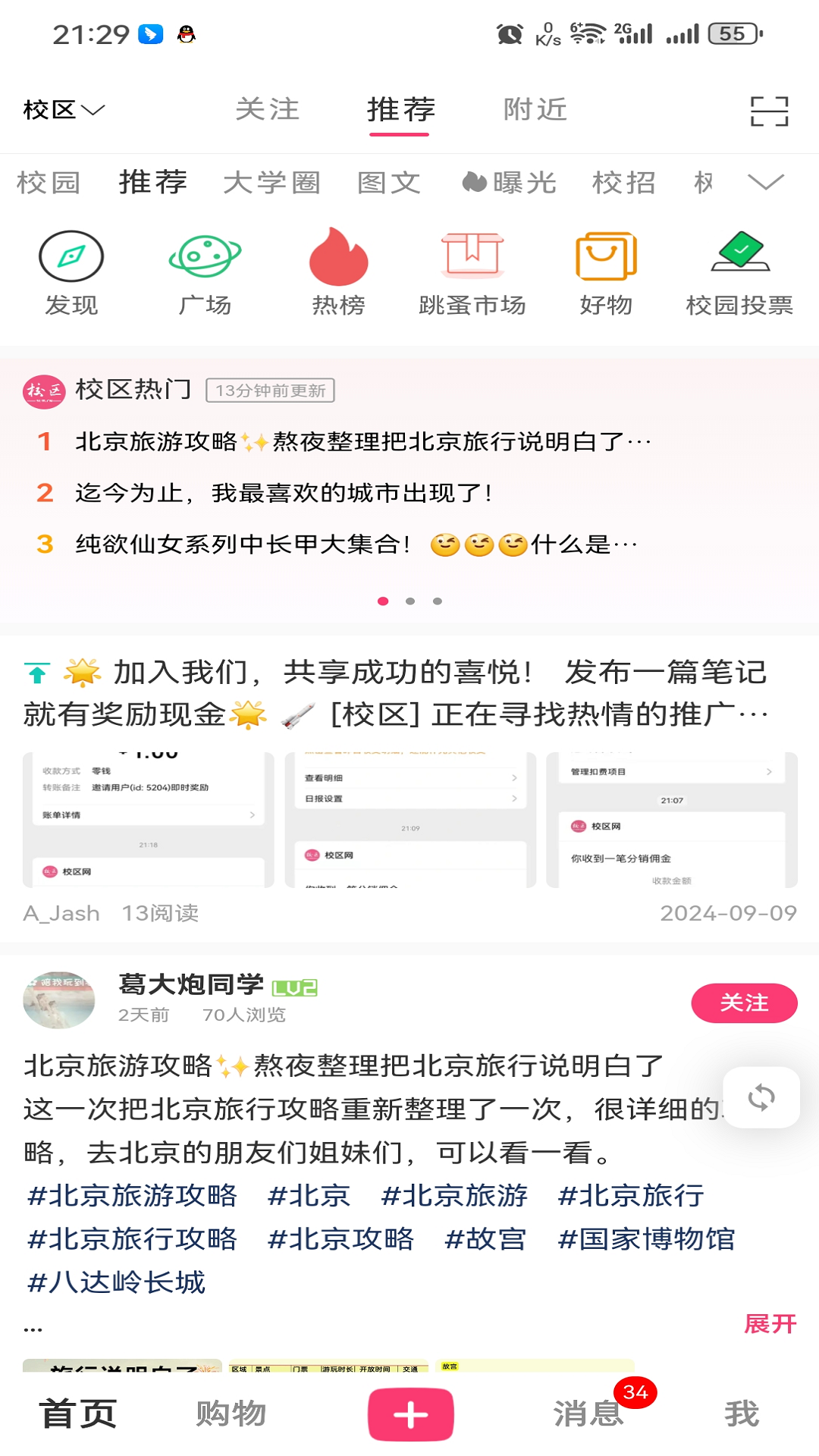Open trending topic 北京旅游攻略
Viewport: 819px width, 1456px height.
click(362, 440)
